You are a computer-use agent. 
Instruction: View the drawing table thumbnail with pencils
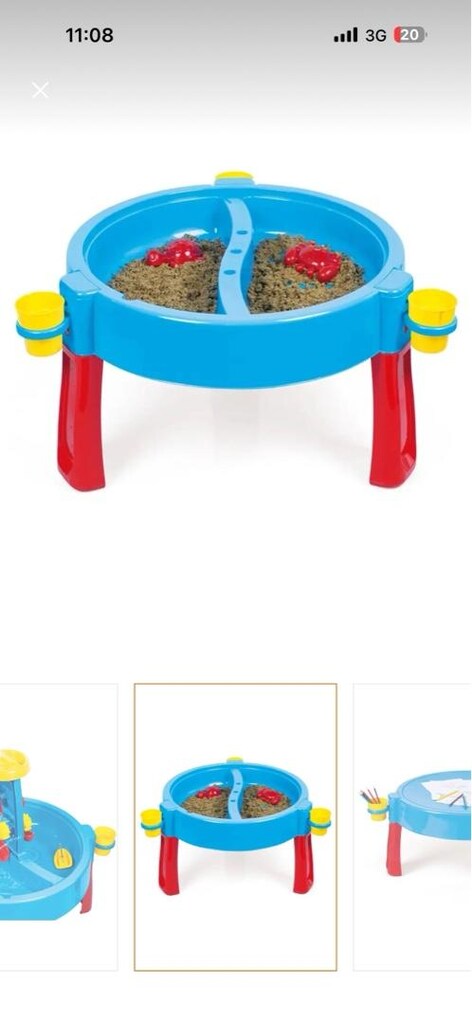(x=413, y=827)
